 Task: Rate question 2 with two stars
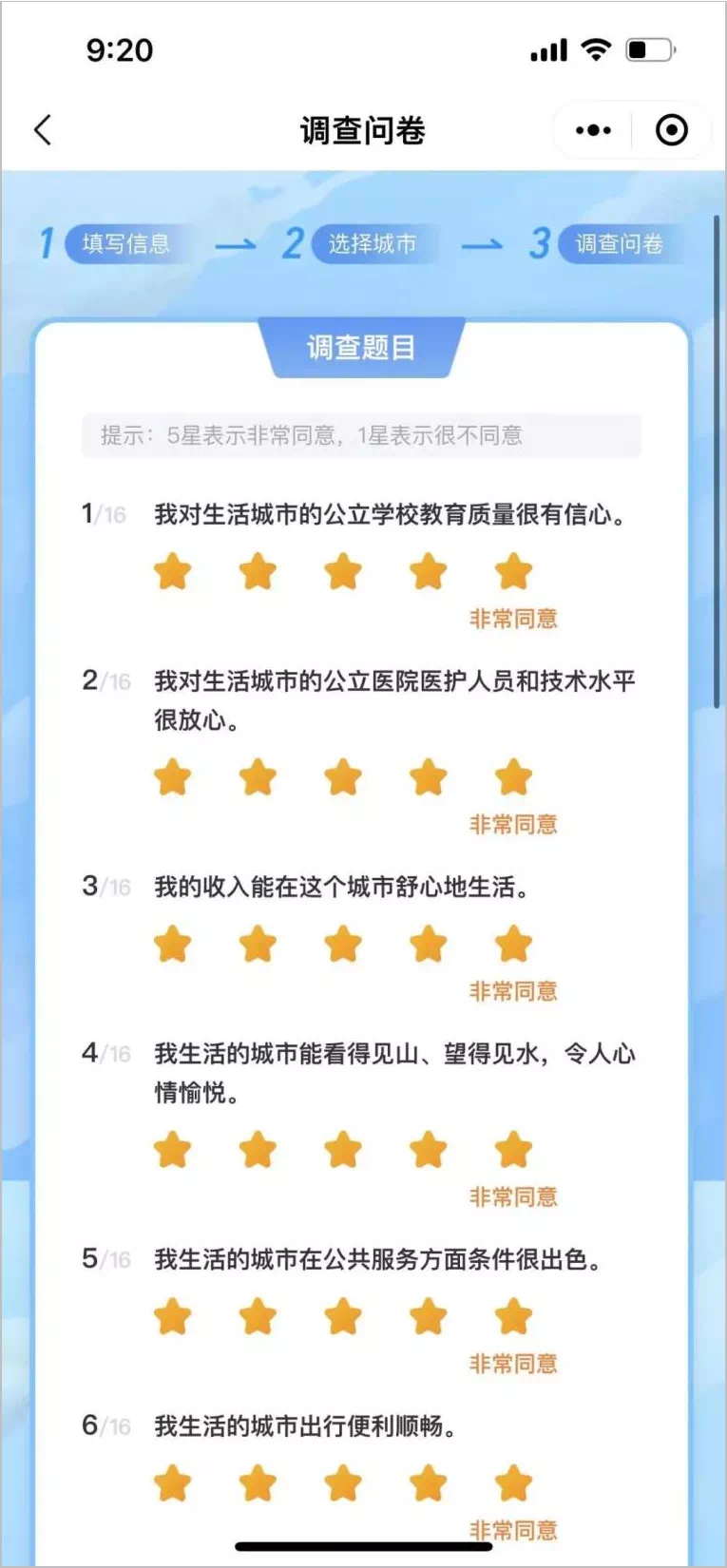258,777
